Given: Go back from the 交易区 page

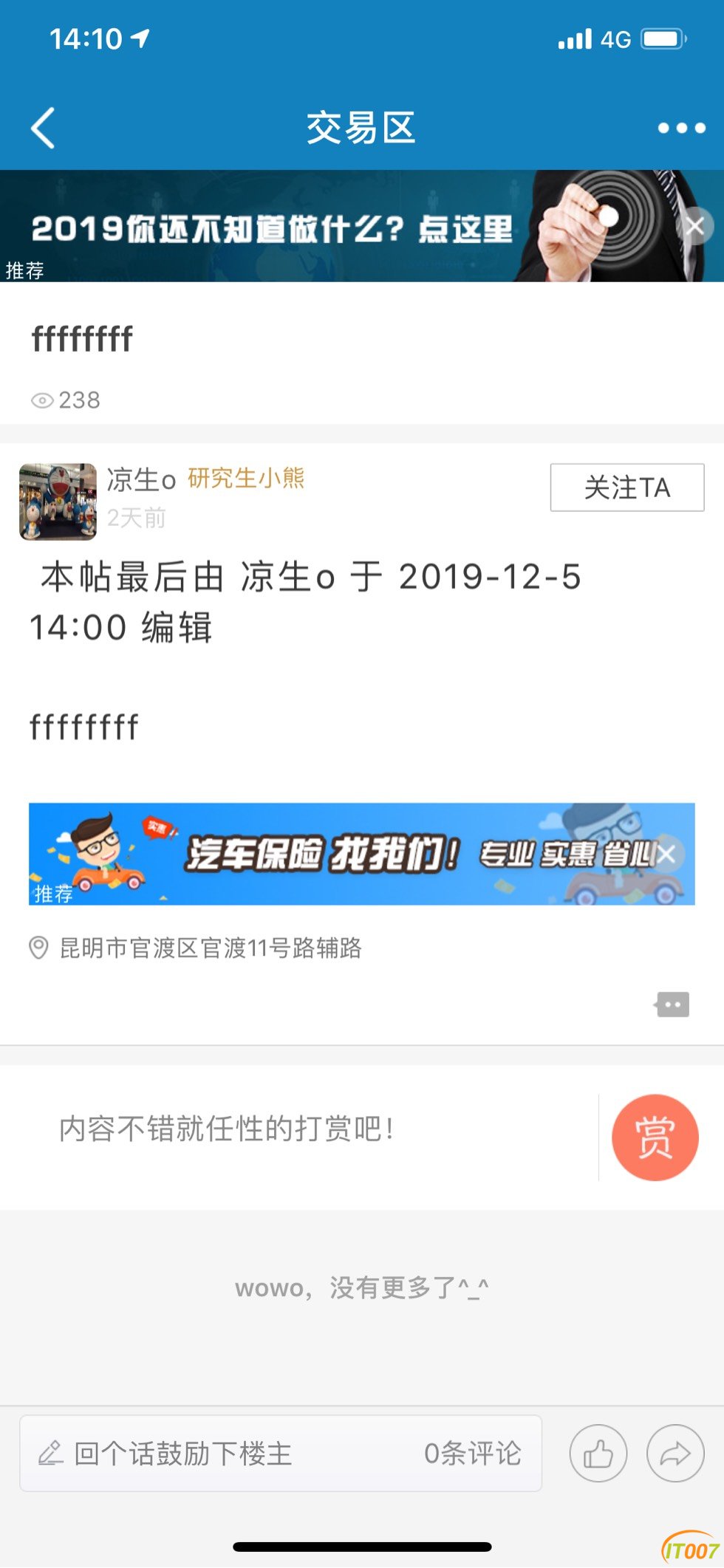Looking at the screenshot, I should [x=43, y=128].
